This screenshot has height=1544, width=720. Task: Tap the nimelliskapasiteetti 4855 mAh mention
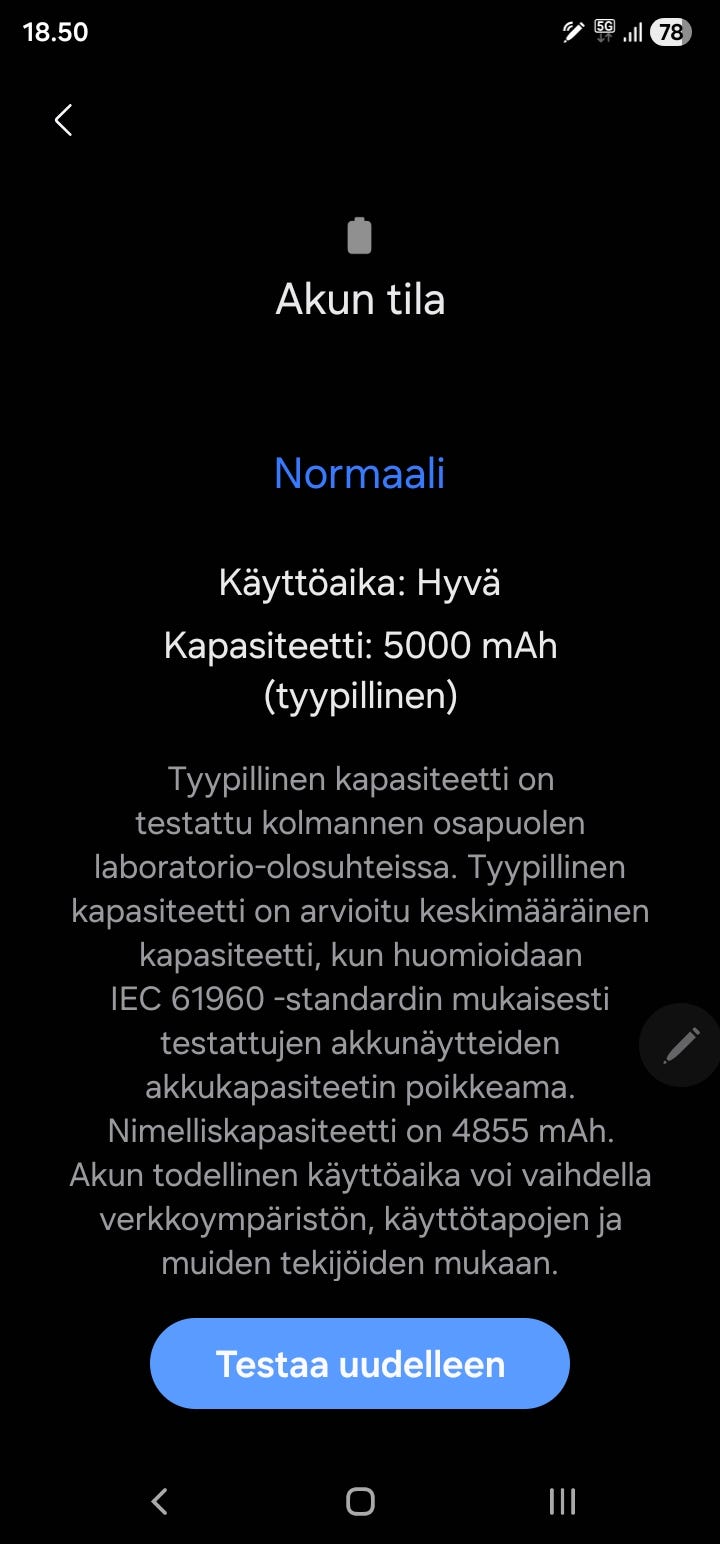[359, 1131]
